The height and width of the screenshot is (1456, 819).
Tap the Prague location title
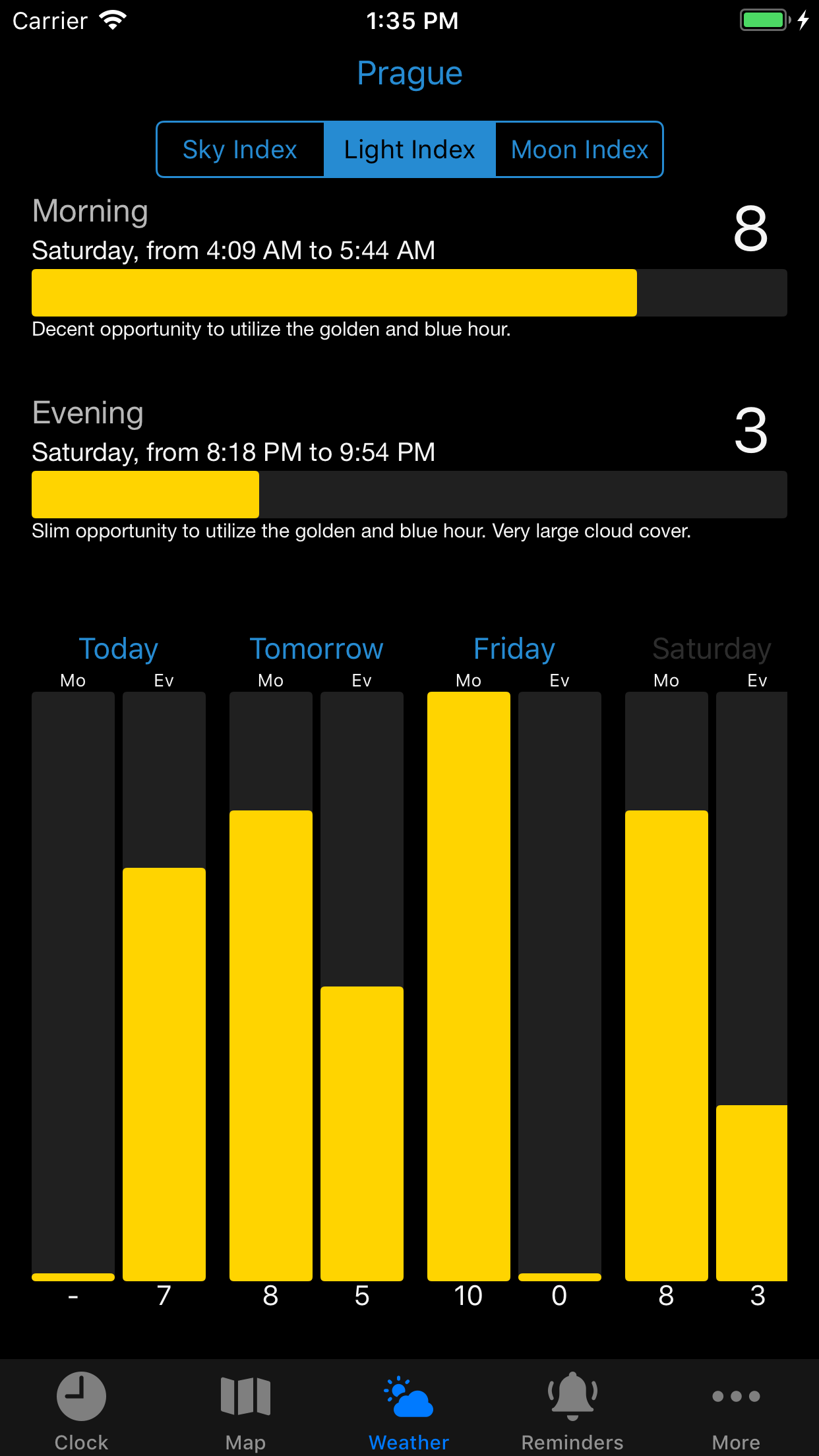pyautogui.click(x=409, y=74)
